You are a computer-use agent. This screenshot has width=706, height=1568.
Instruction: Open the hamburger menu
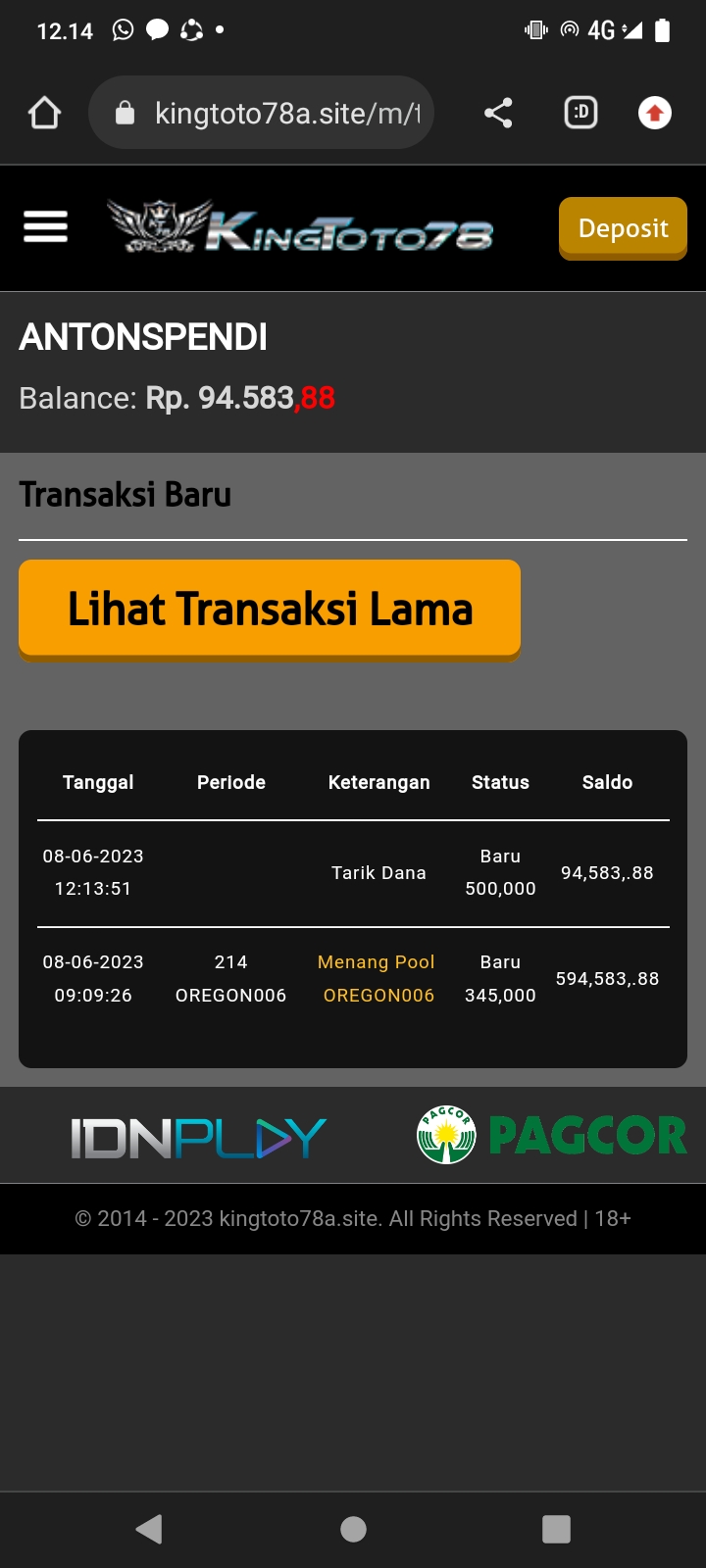tap(45, 227)
